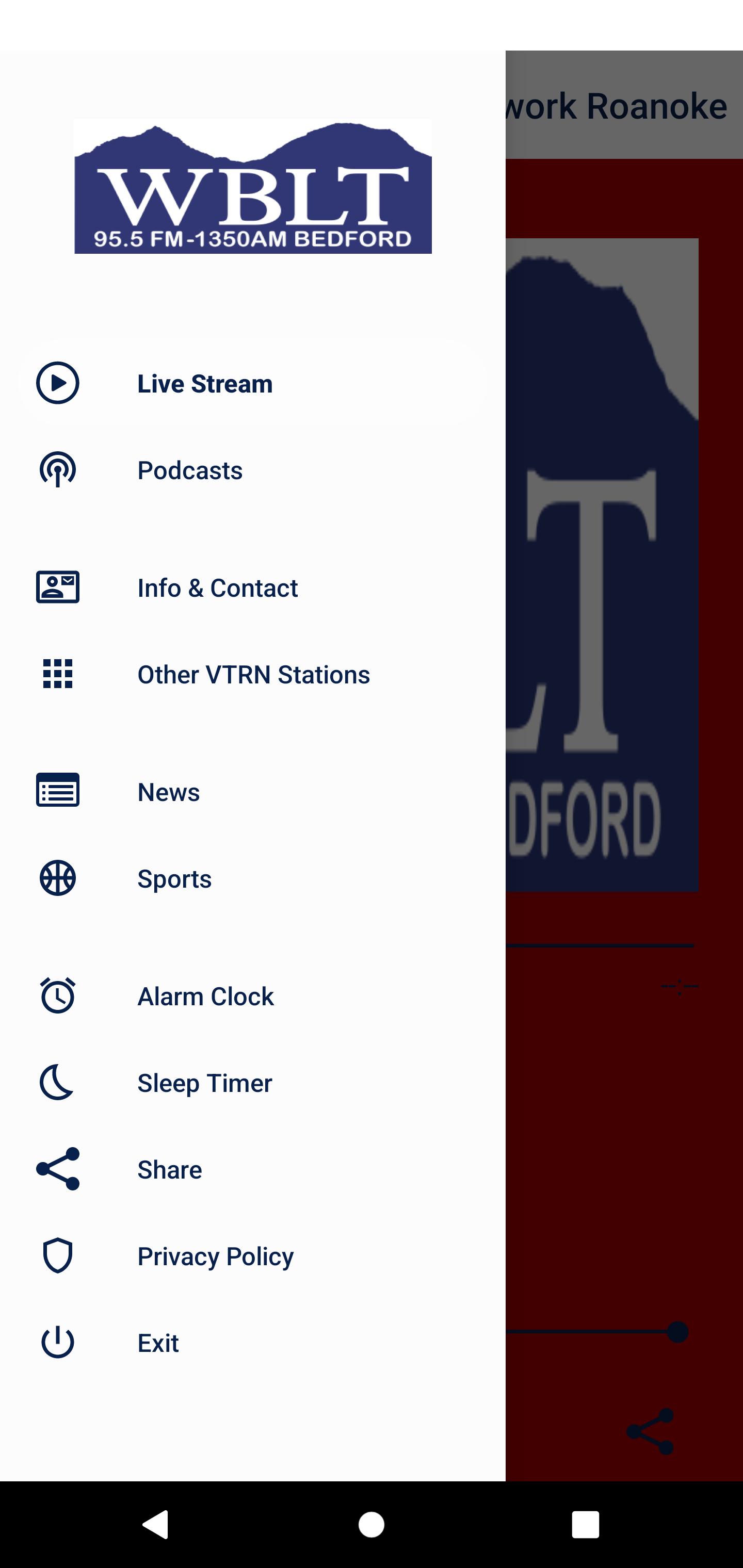Open Info & Contact

tap(253, 588)
